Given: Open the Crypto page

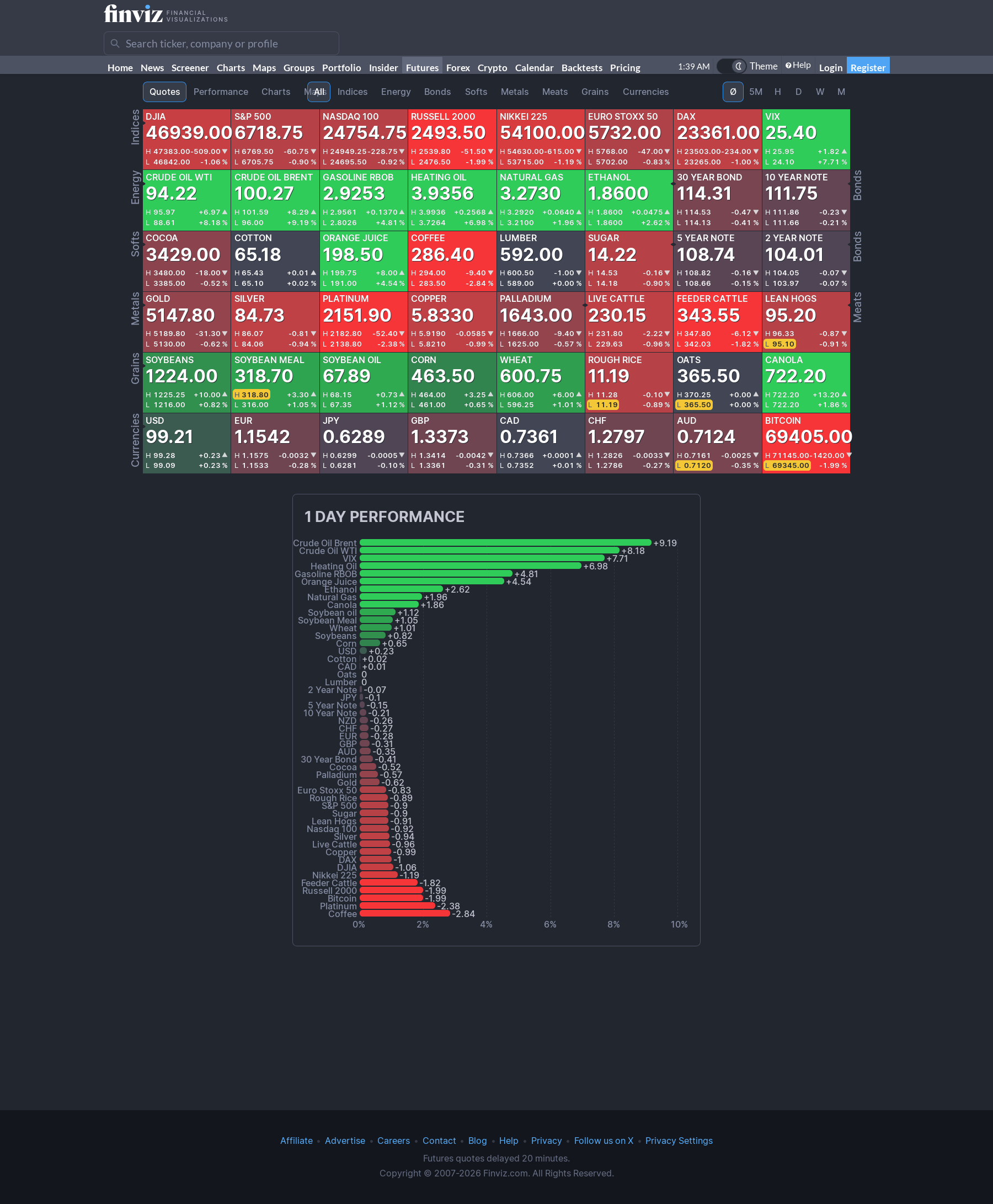Looking at the screenshot, I should click(x=492, y=67).
